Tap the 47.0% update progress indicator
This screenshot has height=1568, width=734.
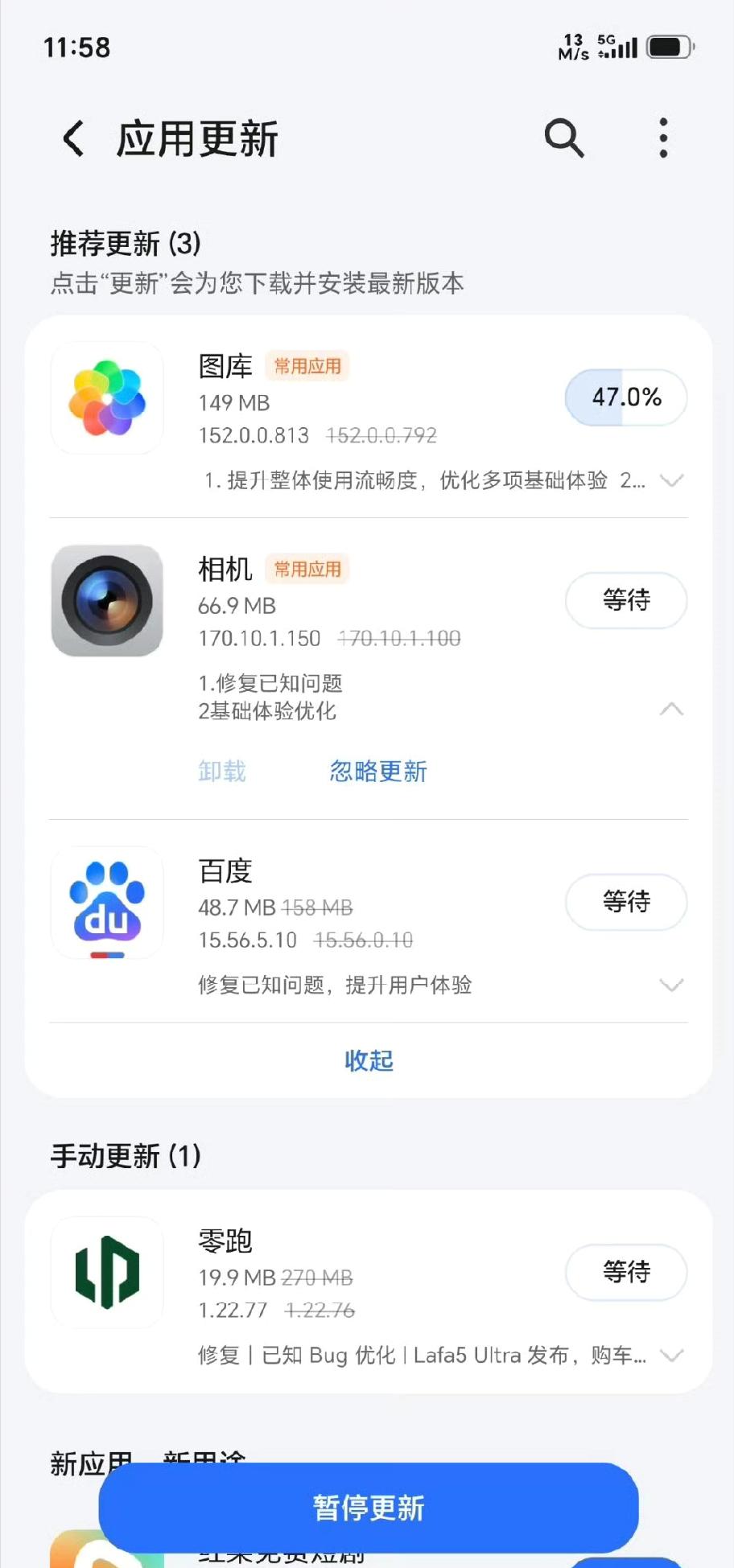[x=625, y=397]
